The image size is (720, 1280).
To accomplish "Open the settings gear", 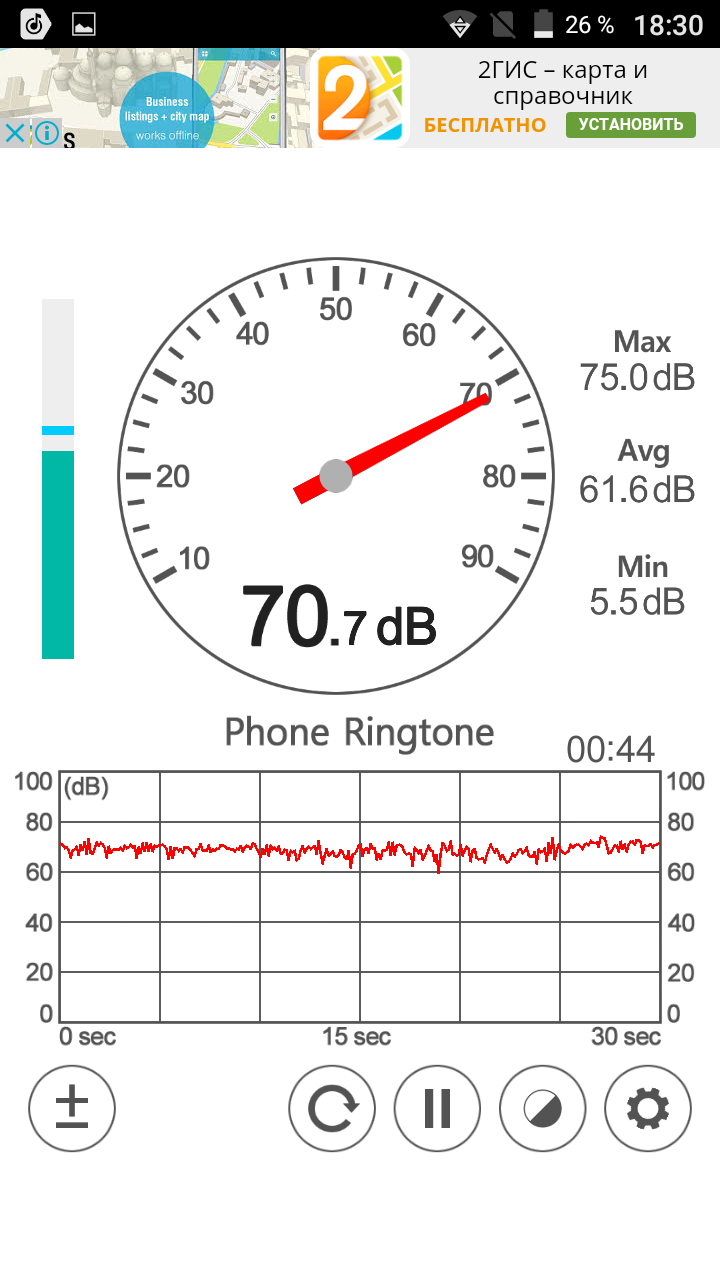I will tap(648, 1108).
